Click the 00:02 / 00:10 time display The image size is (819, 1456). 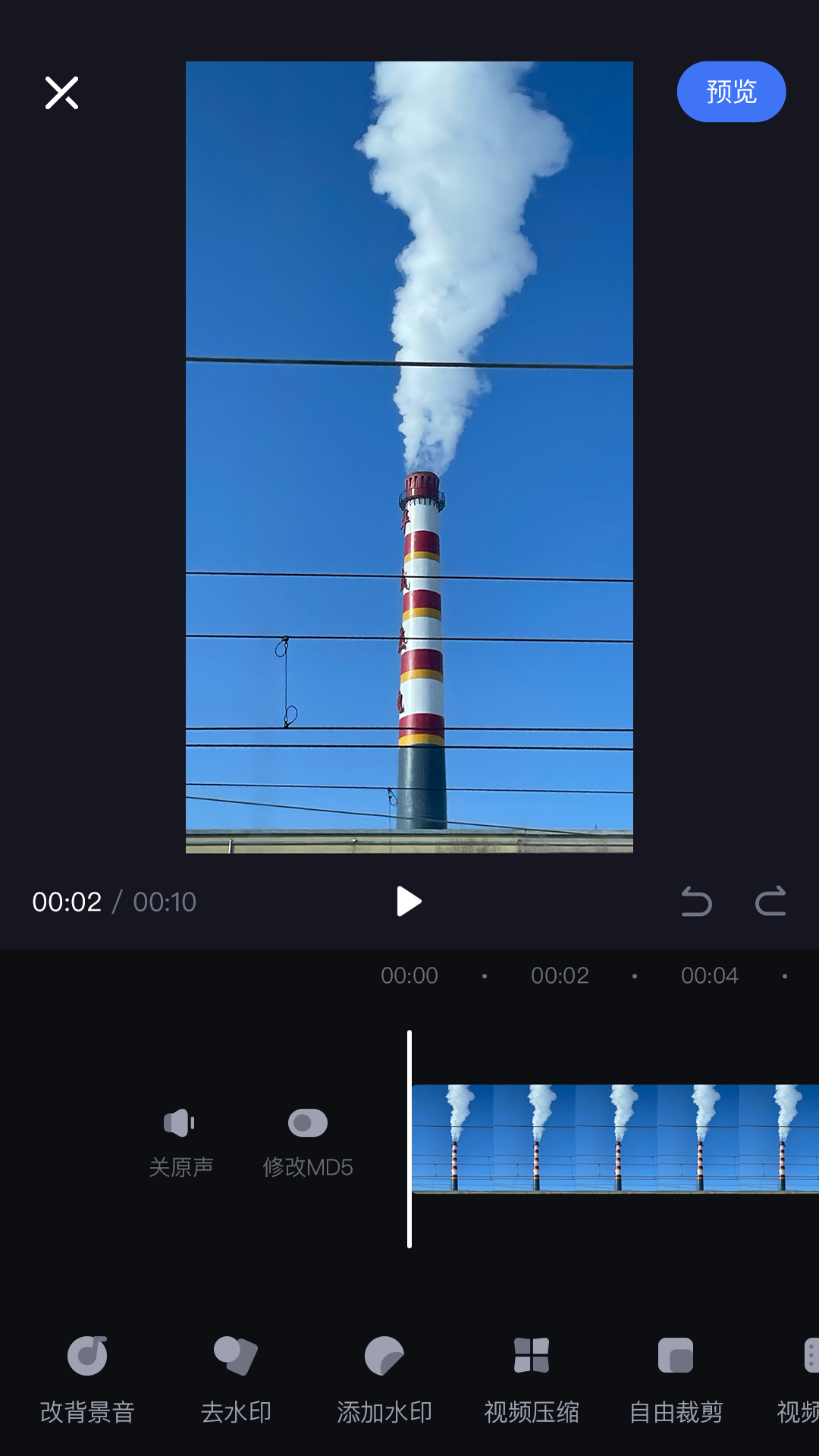(114, 902)
